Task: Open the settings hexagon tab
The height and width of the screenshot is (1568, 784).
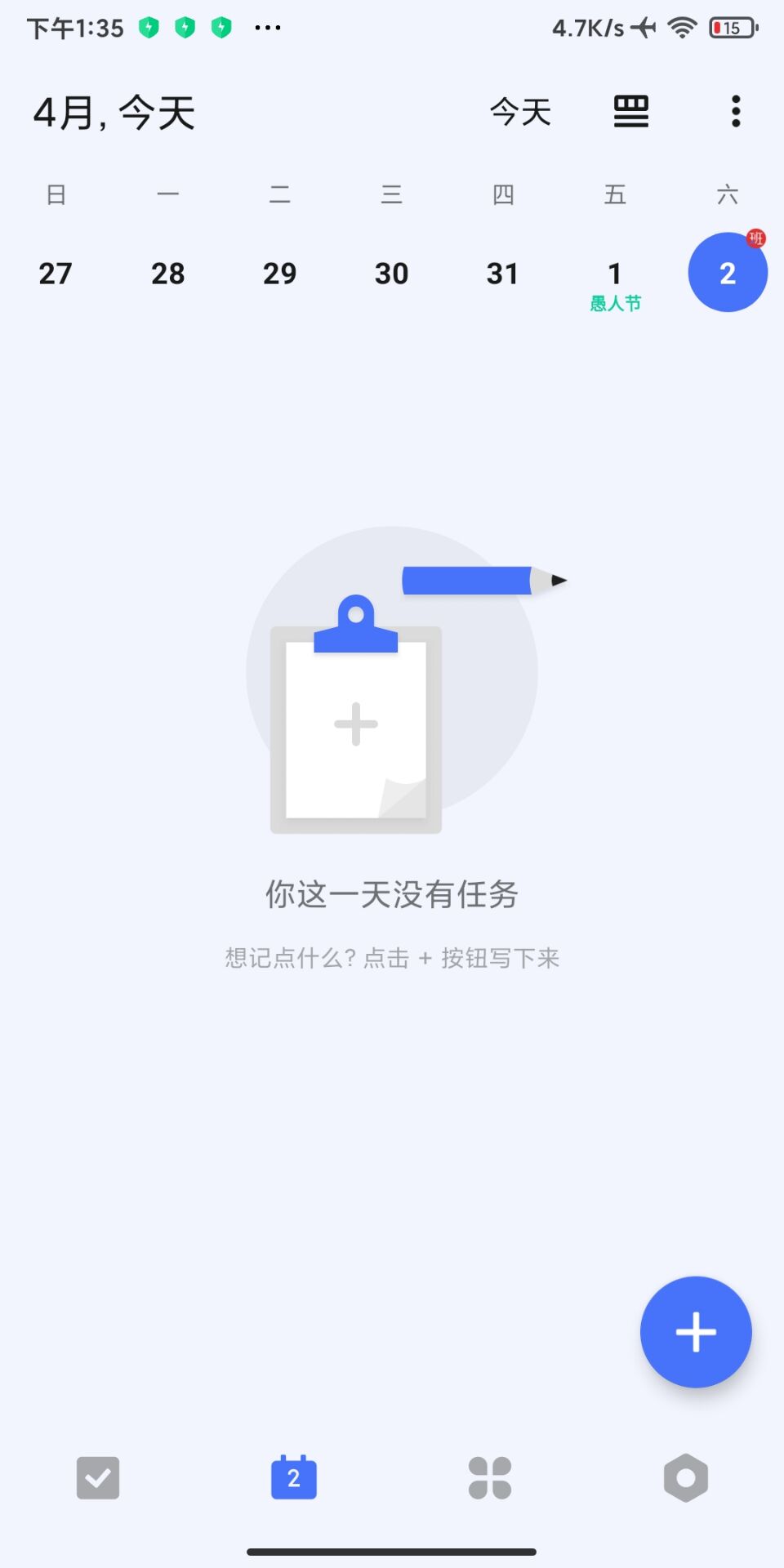Action: [686, 1477]
